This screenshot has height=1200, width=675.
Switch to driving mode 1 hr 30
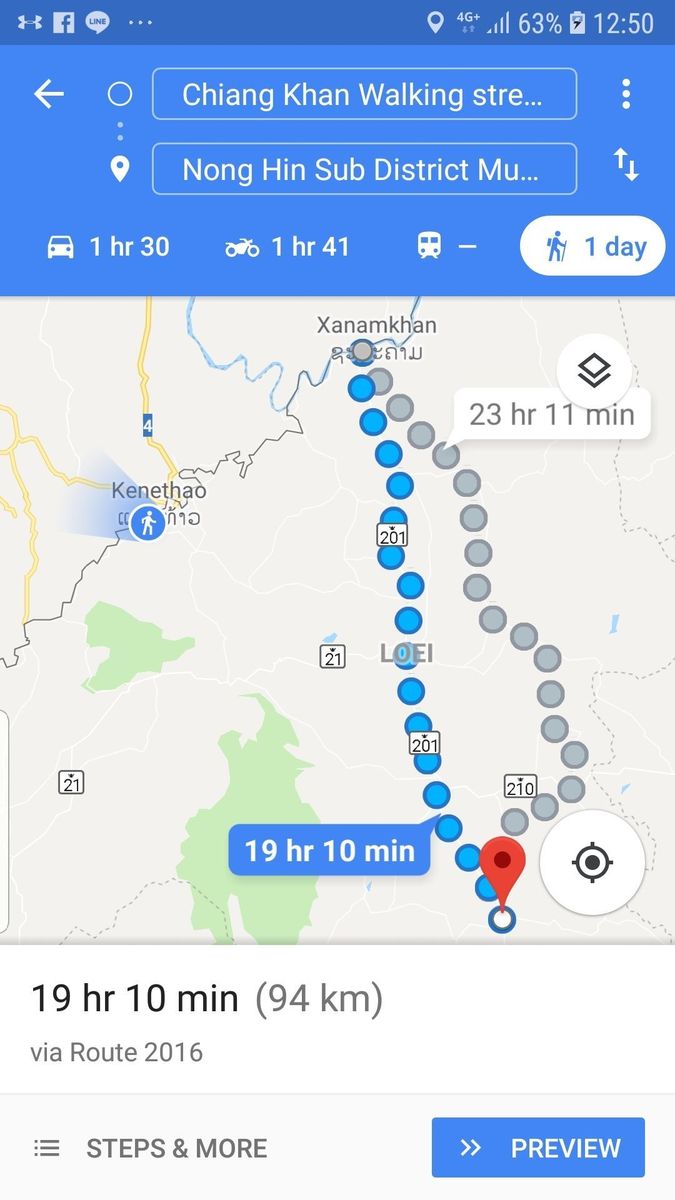pos(109,246)
